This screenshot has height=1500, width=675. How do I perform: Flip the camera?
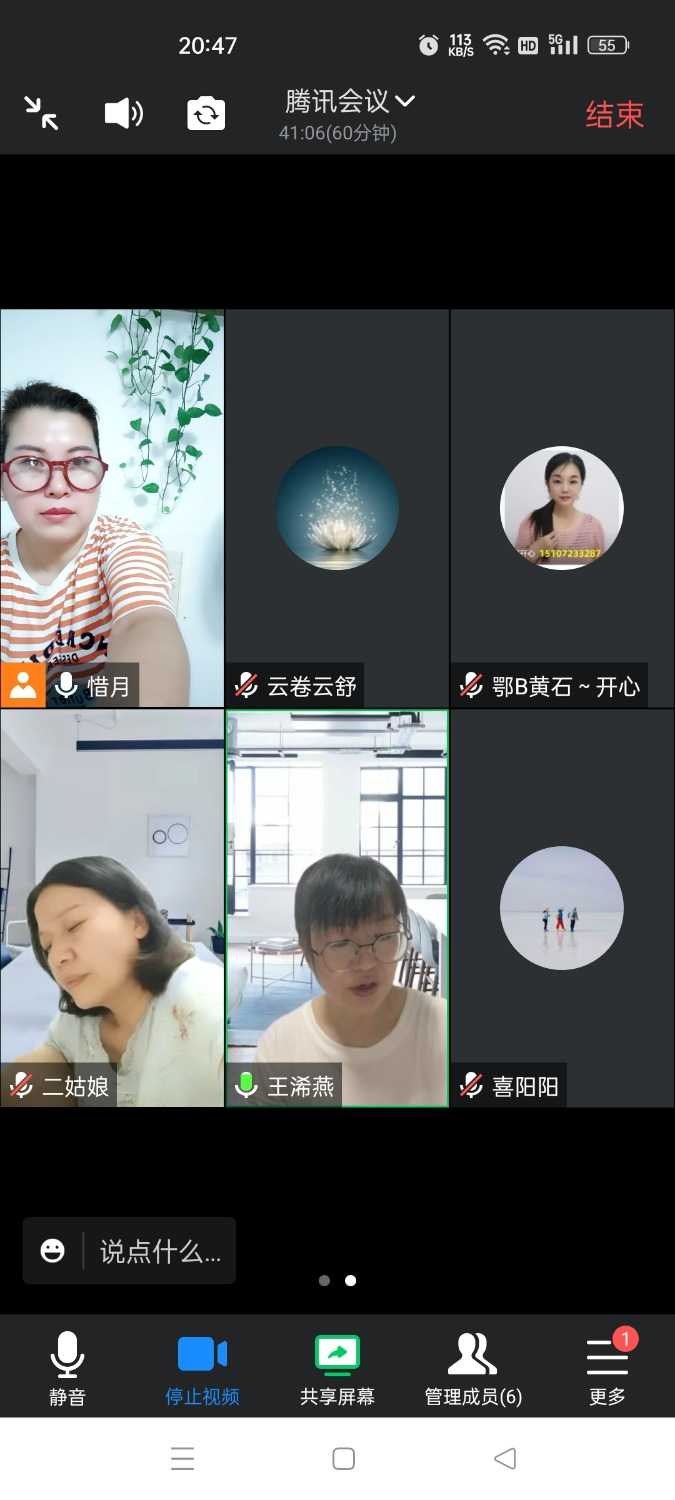coord(206,114)
